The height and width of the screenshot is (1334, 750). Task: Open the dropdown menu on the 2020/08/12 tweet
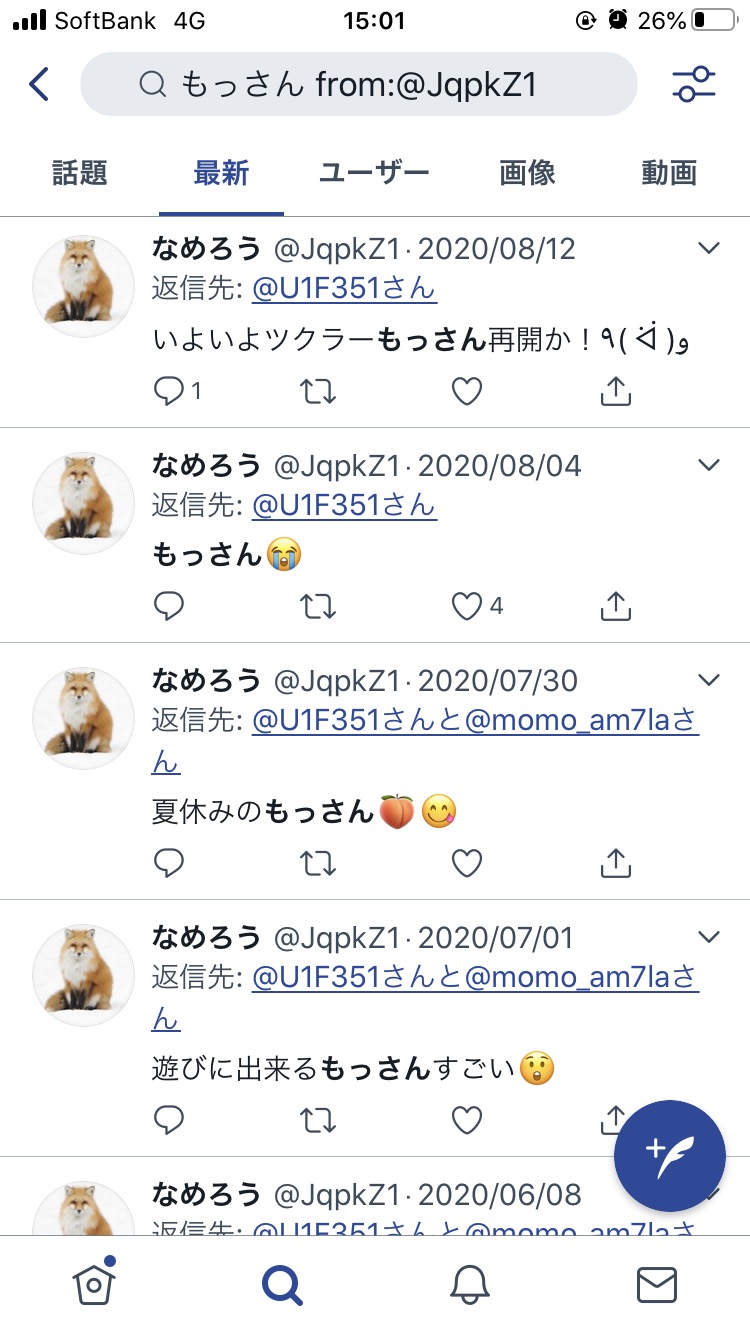coord(709,249)
